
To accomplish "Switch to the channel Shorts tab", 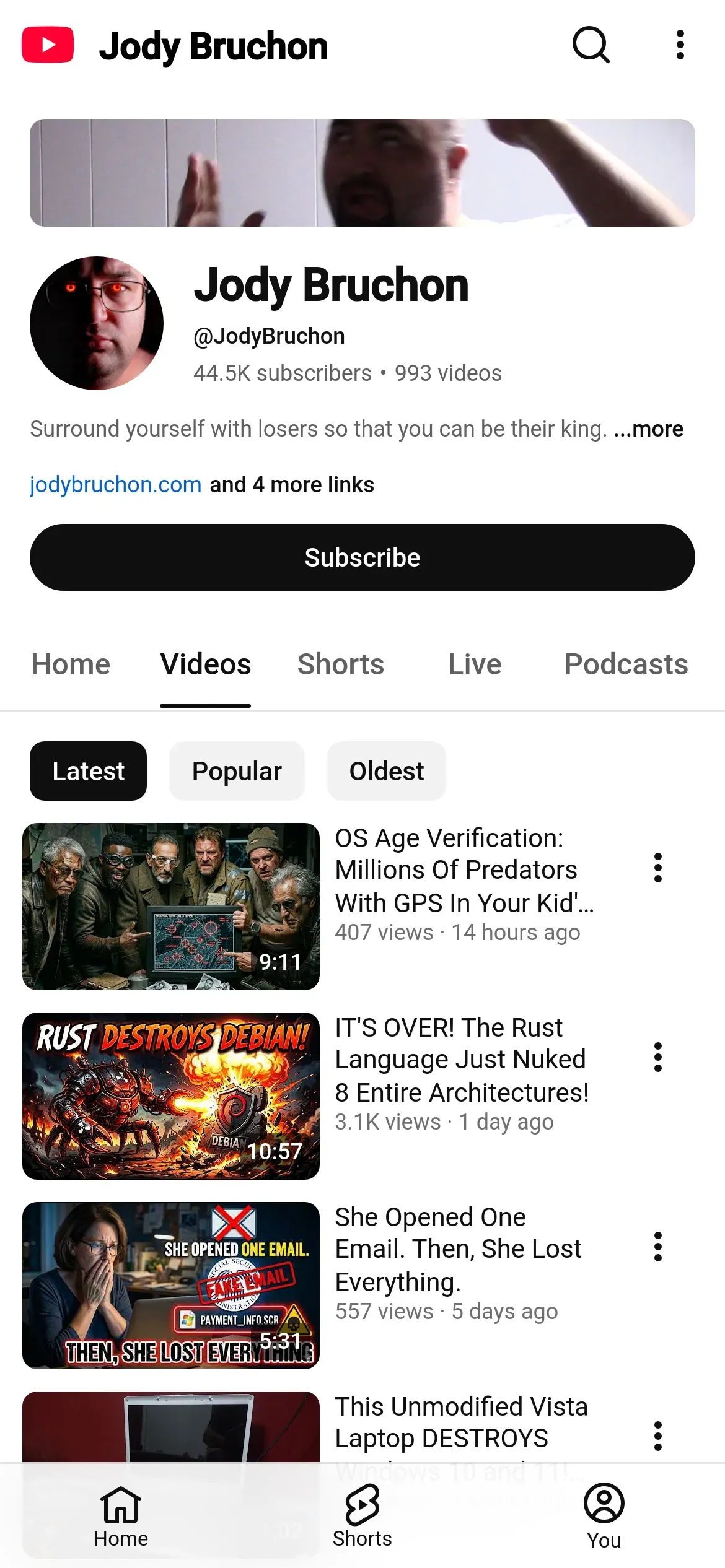I will tap(341, 664).
